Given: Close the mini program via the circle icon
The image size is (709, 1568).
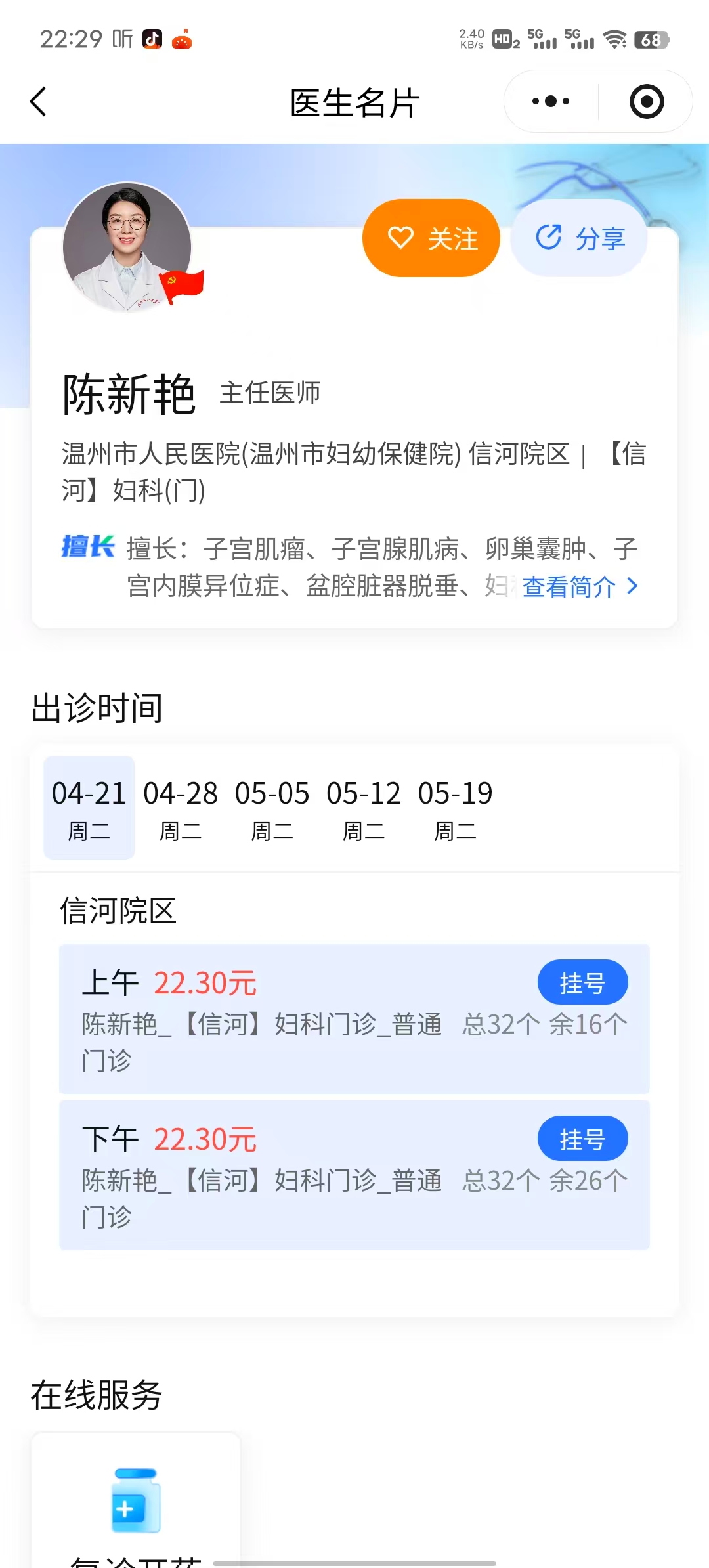Looking at the screenshot, I should pos(646,102).
